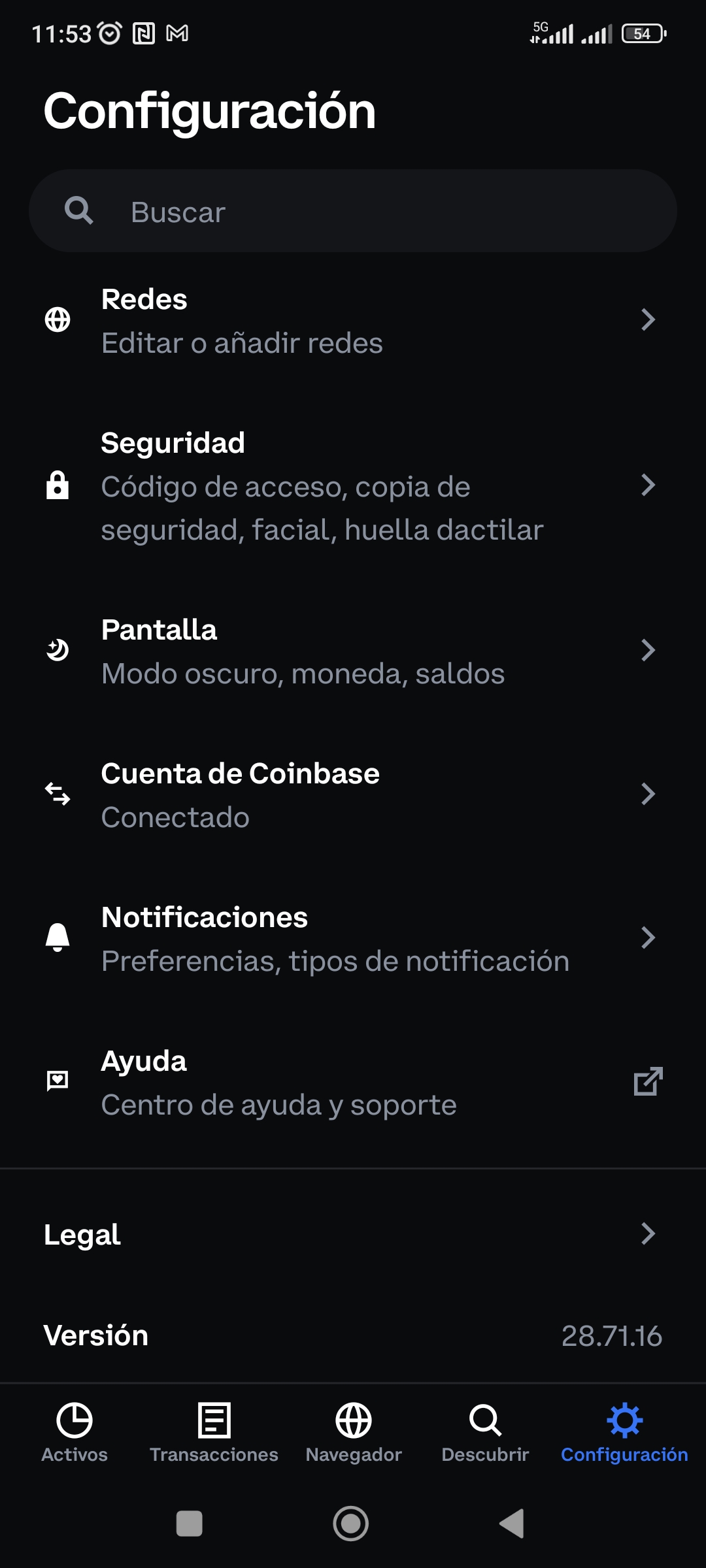Image resolution: width=706 pixels, height=1568 pixels.
Task: Select the Configuración tab
Action: point(624,1432)
